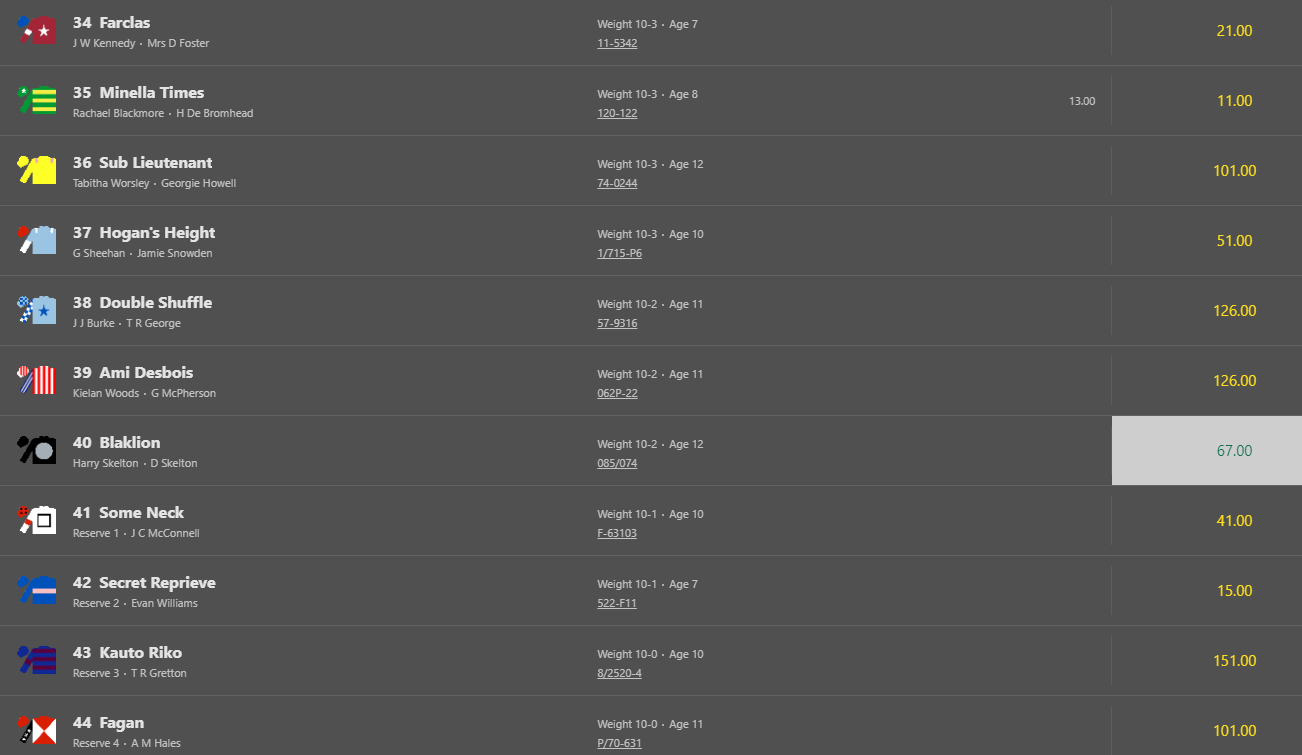The height and width of the screenshot is (755, 1302).
Task: Choose Fagan at 101.00
Action: pos(1234,731)
